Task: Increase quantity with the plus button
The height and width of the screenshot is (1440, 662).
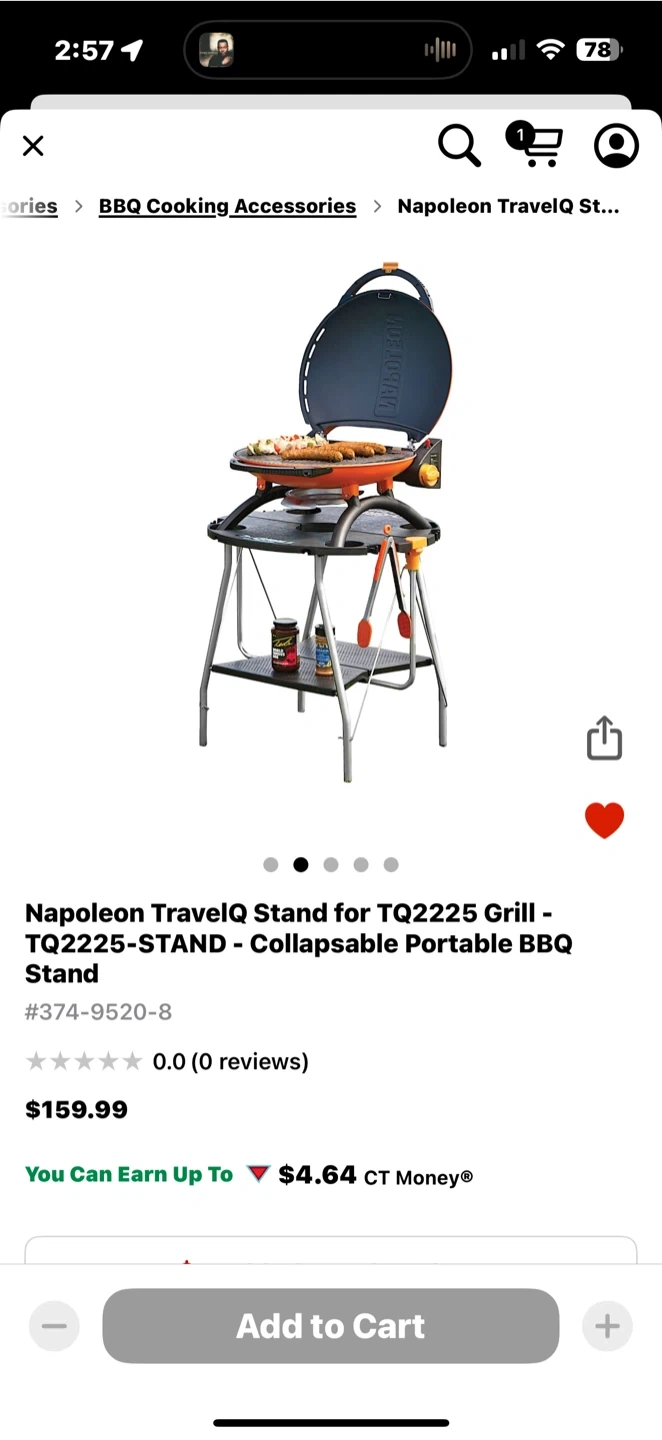Action: (607, 1326)
